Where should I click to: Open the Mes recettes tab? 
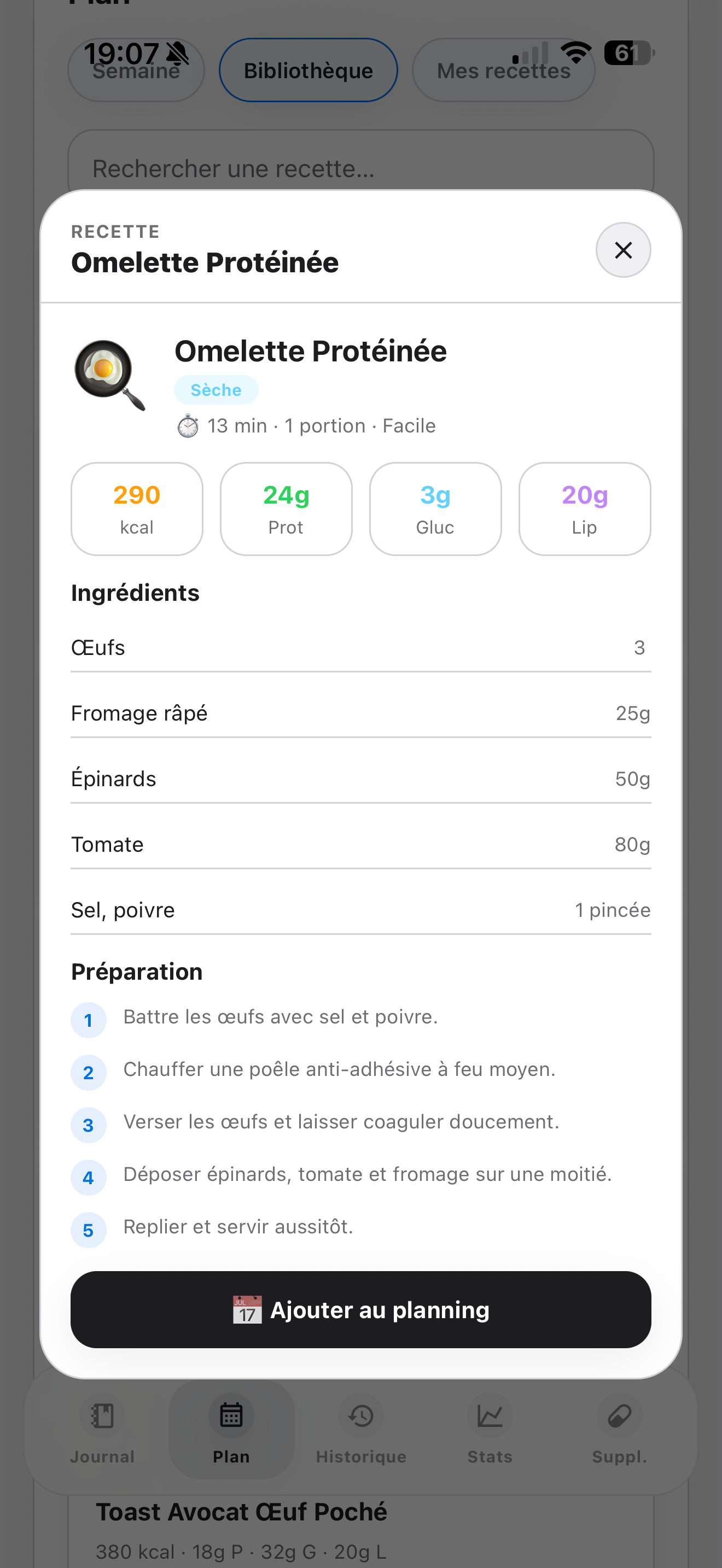click(504, 70)
